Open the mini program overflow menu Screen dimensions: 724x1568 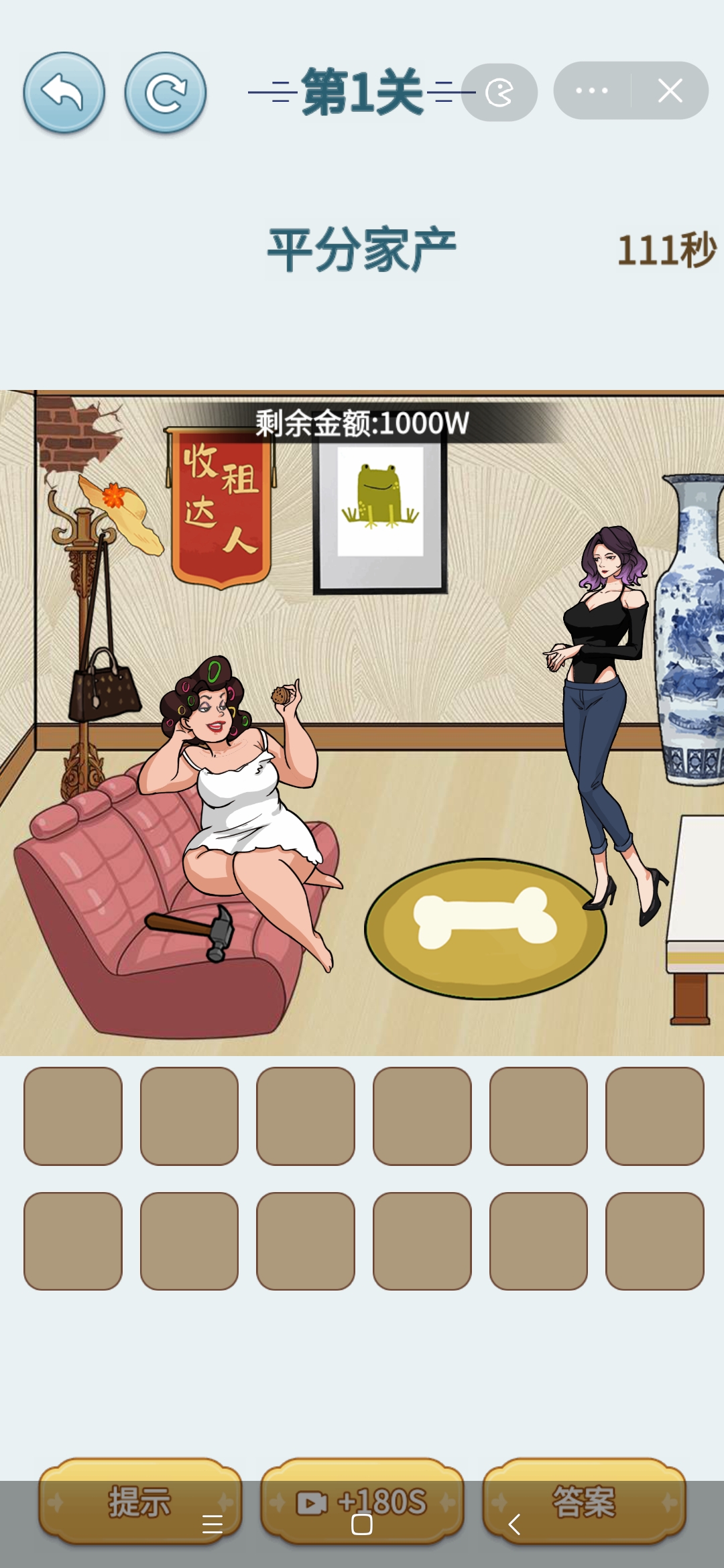point(591,90)
